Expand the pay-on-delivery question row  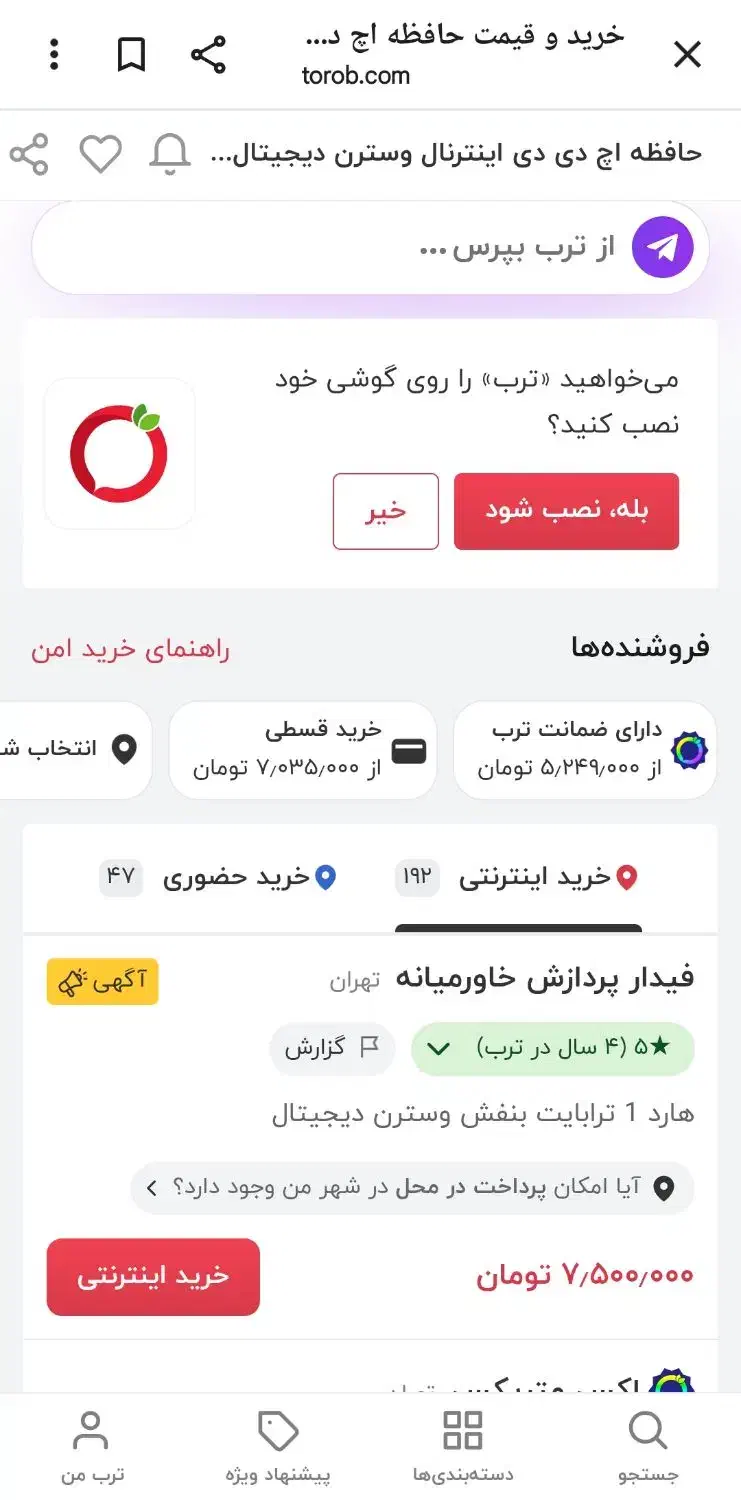point(413,1188)
